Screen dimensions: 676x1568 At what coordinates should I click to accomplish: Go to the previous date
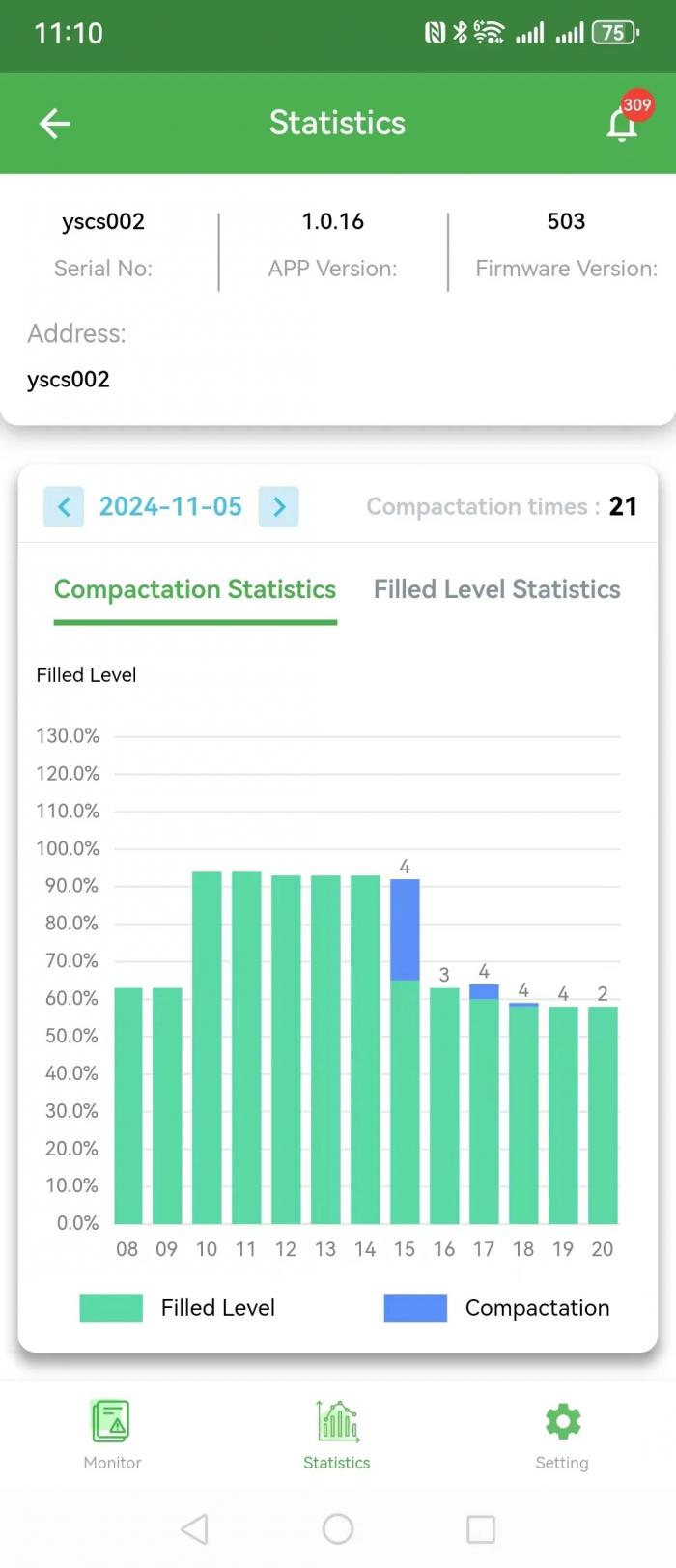pyautogui.click(x=64, y=506)
